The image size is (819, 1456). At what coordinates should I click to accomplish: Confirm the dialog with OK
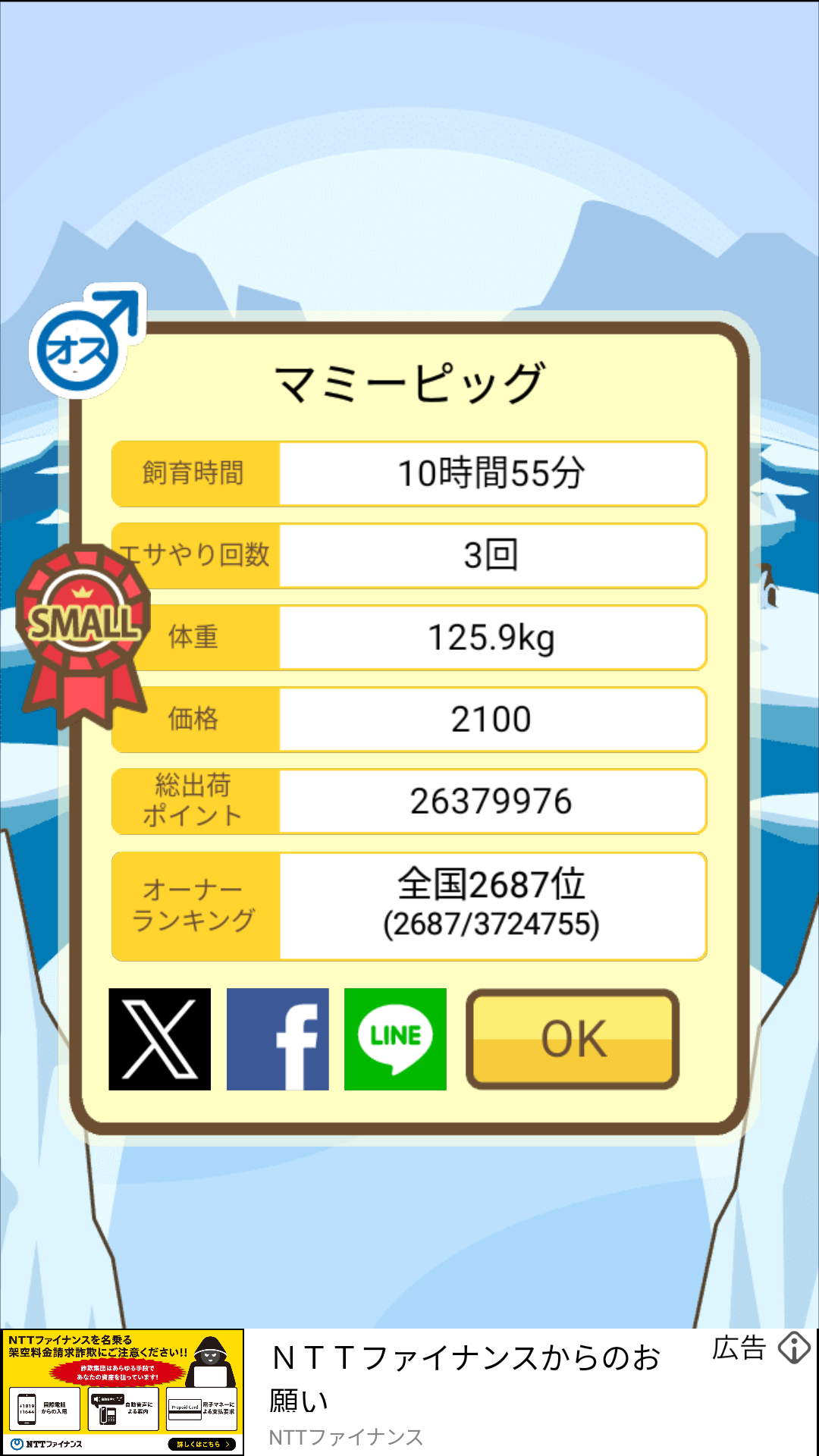click(x=573, y=1039)
